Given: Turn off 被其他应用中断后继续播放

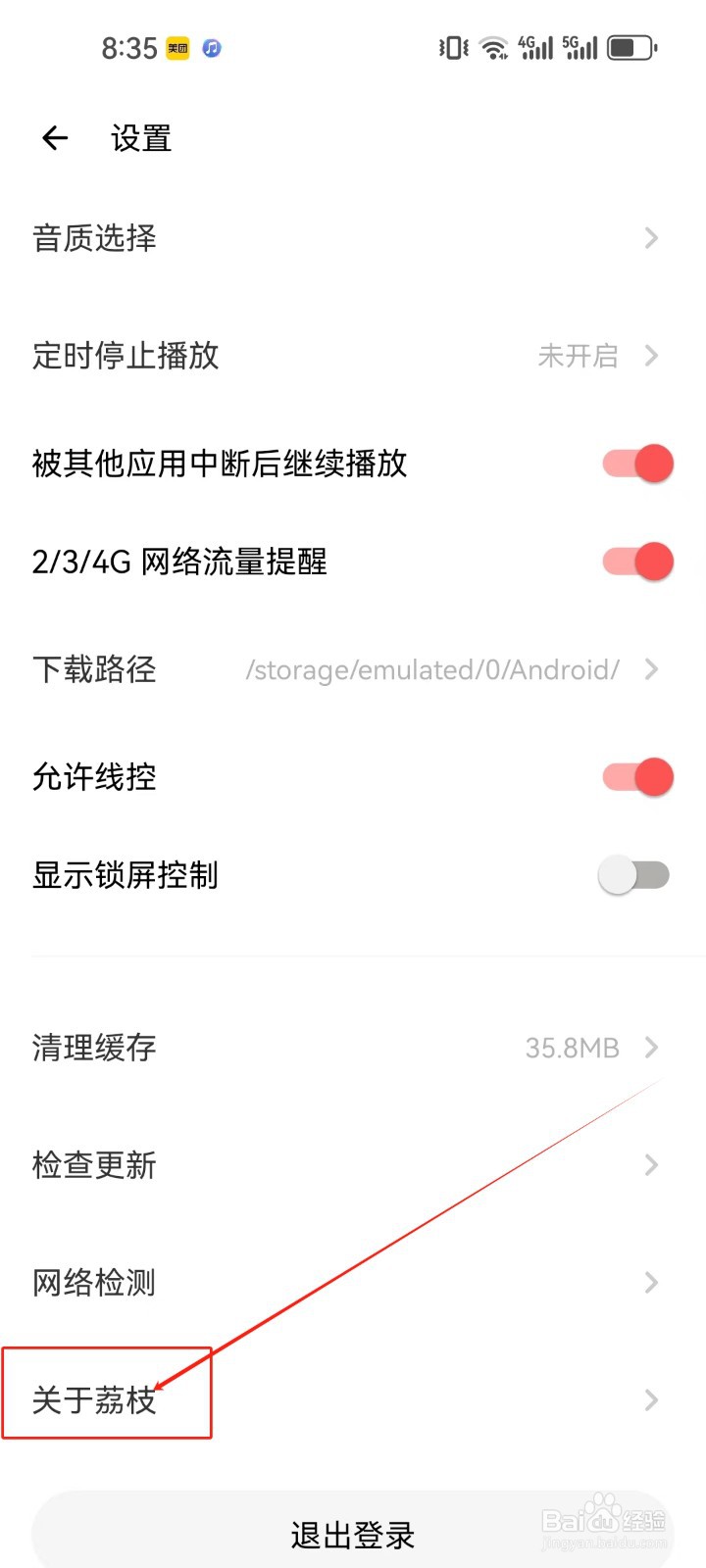Looking at the screenshot, I should pos(638,464).
